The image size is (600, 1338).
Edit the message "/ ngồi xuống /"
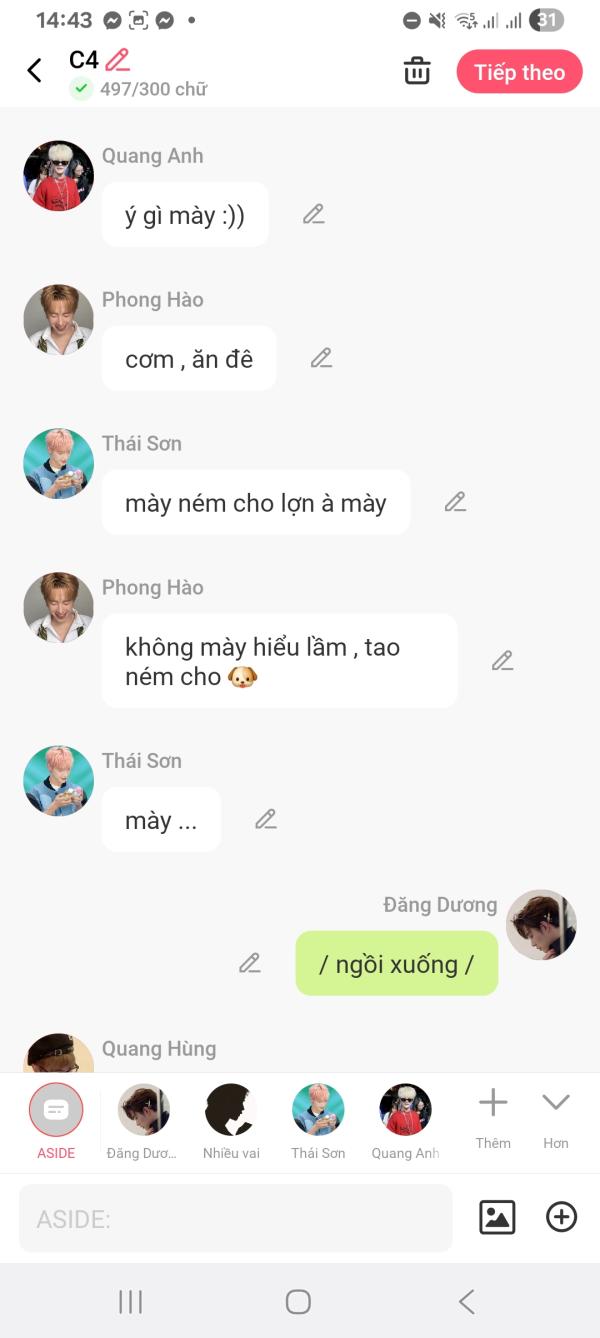pyautogui.click(x=250, y=964)
